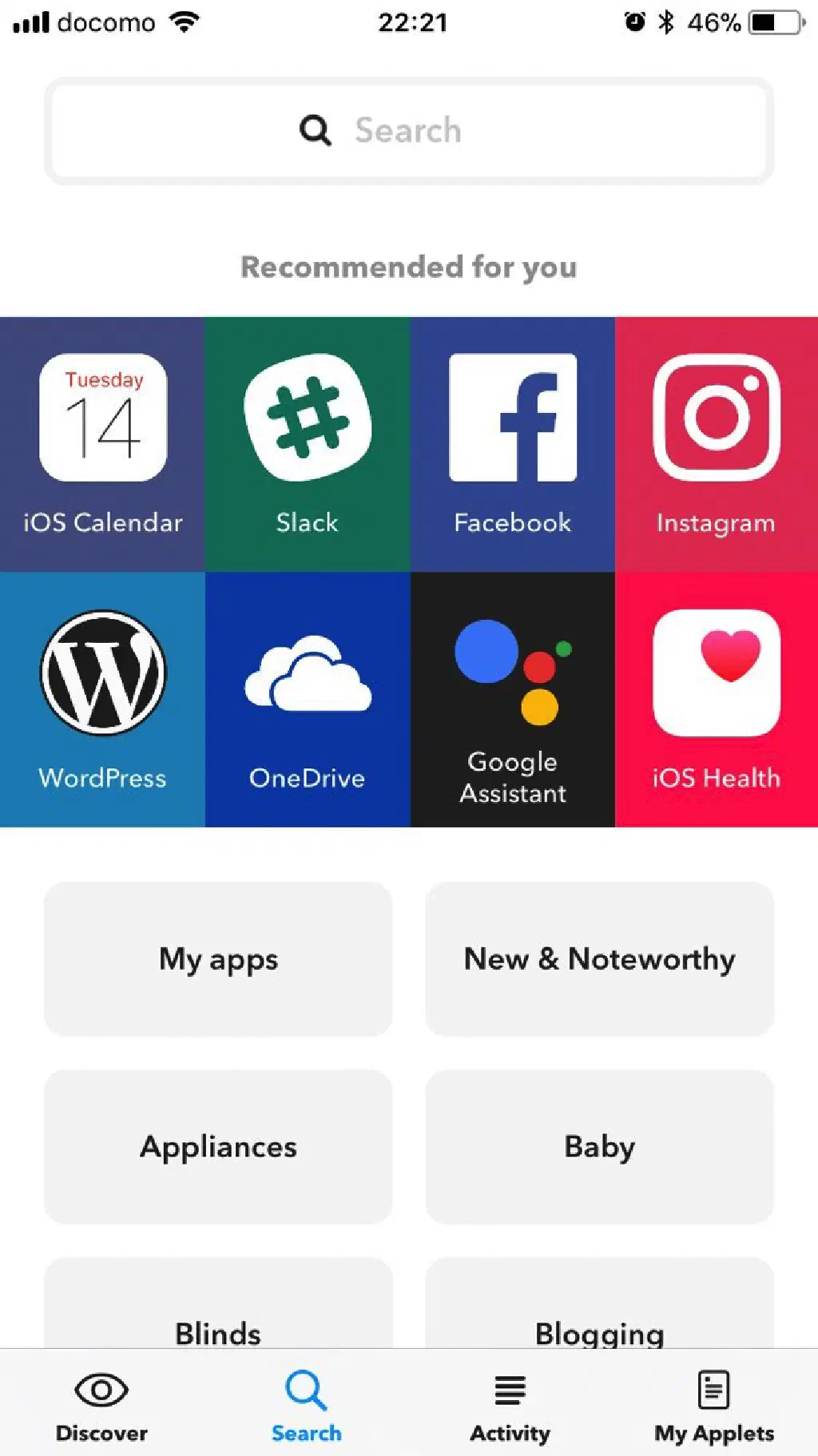Image resolution: width=818 pixels, height=1456 pixels.
Task: Browse the New & Noteworthy category
Action: [599, 958]
